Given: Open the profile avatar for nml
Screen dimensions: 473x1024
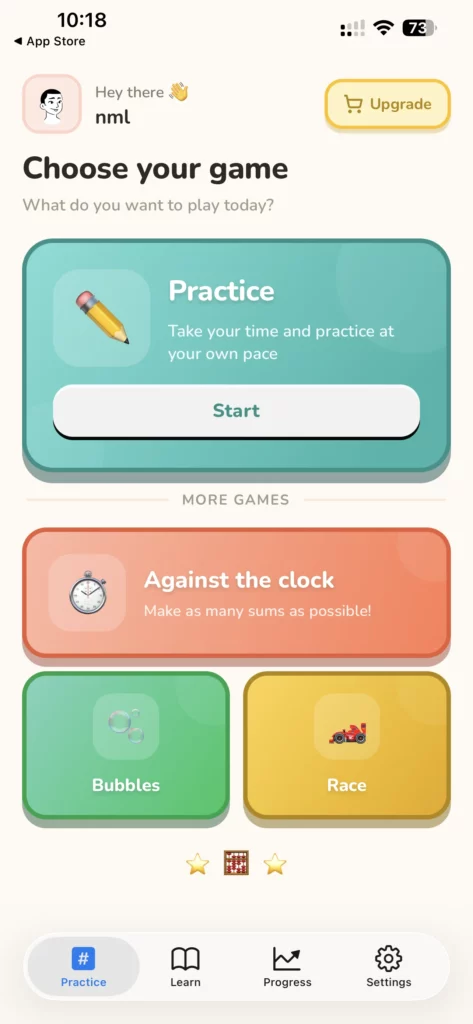Looking at the screenshot, I should (52, 104).
